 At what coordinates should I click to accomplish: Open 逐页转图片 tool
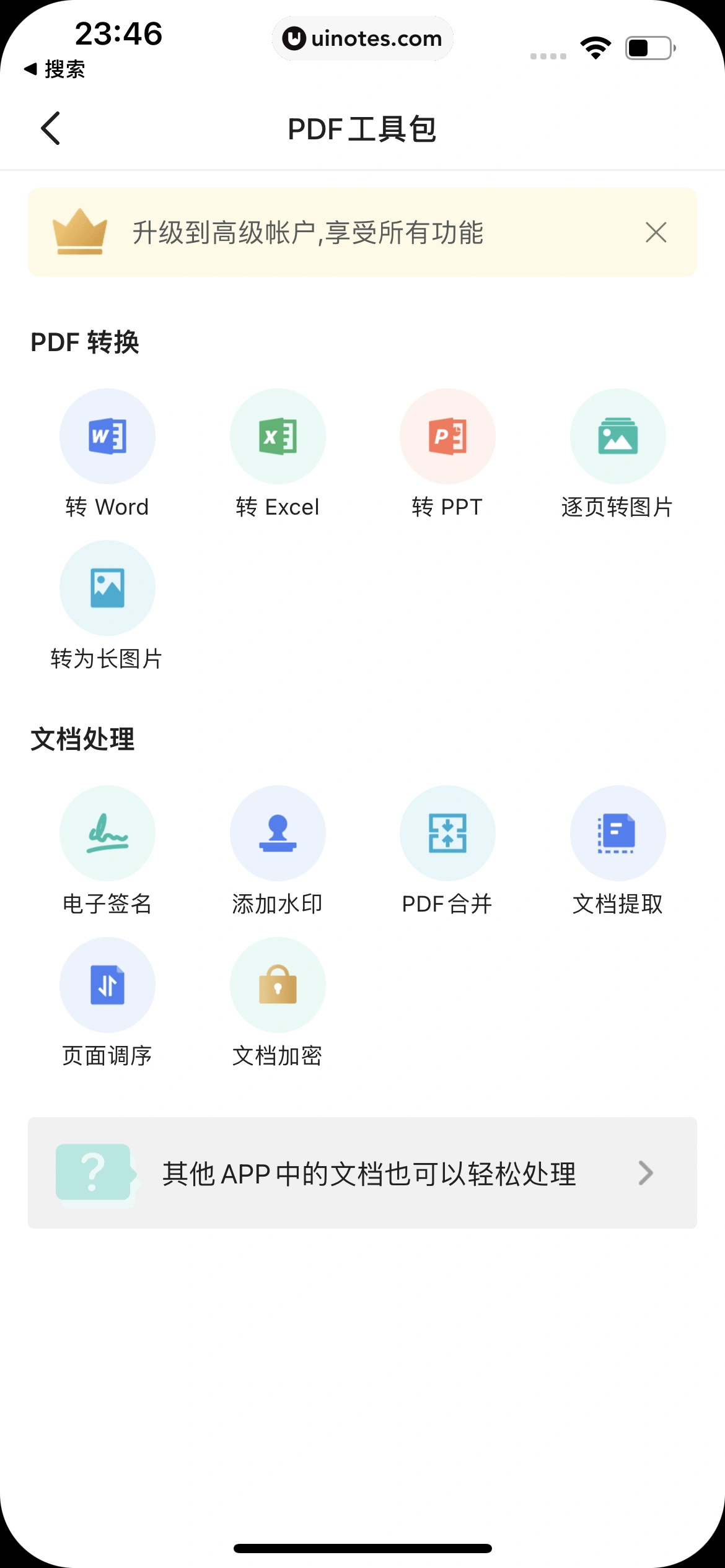point(618,437)
